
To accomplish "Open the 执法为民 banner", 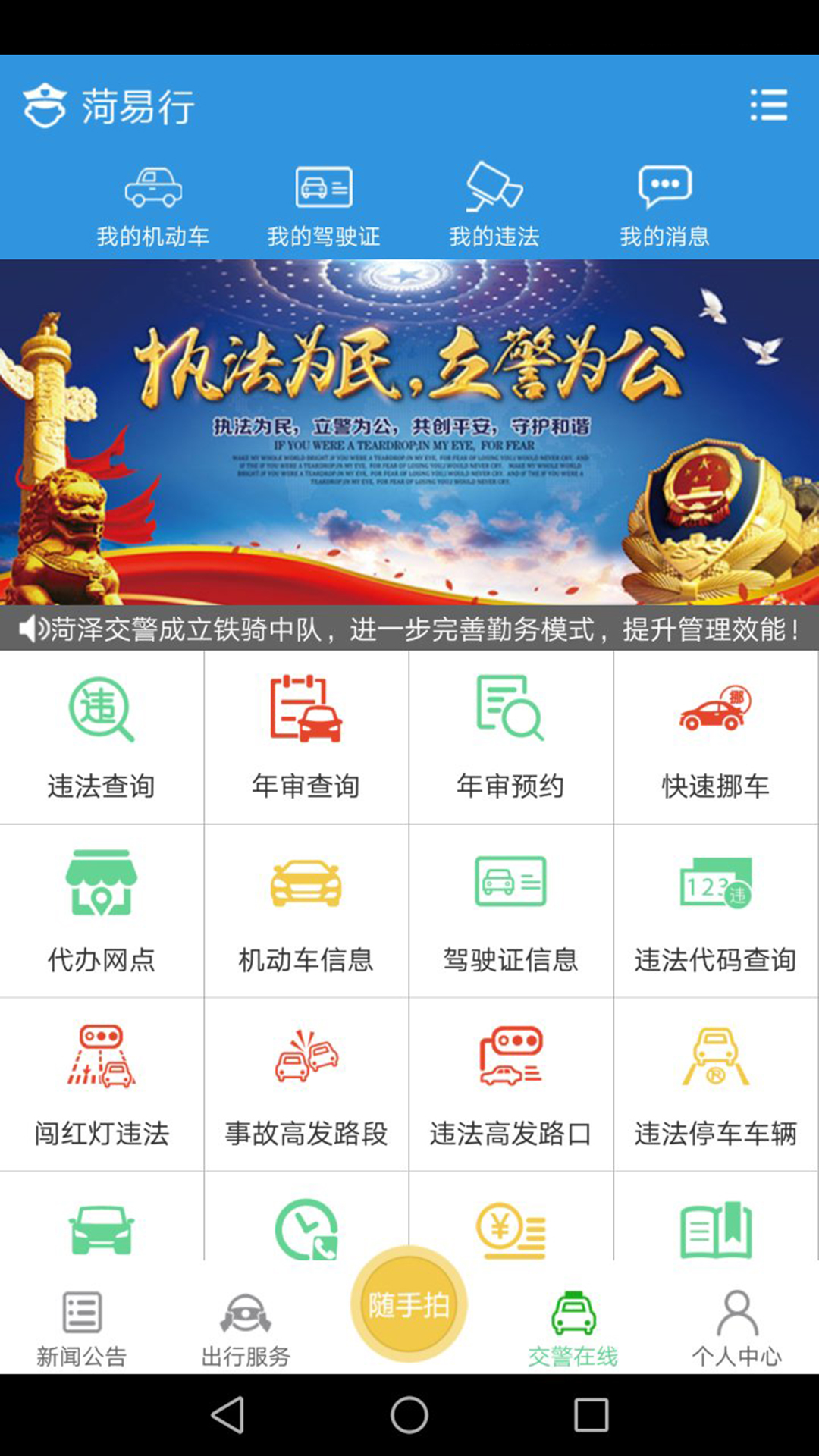I will coord(409,432).
